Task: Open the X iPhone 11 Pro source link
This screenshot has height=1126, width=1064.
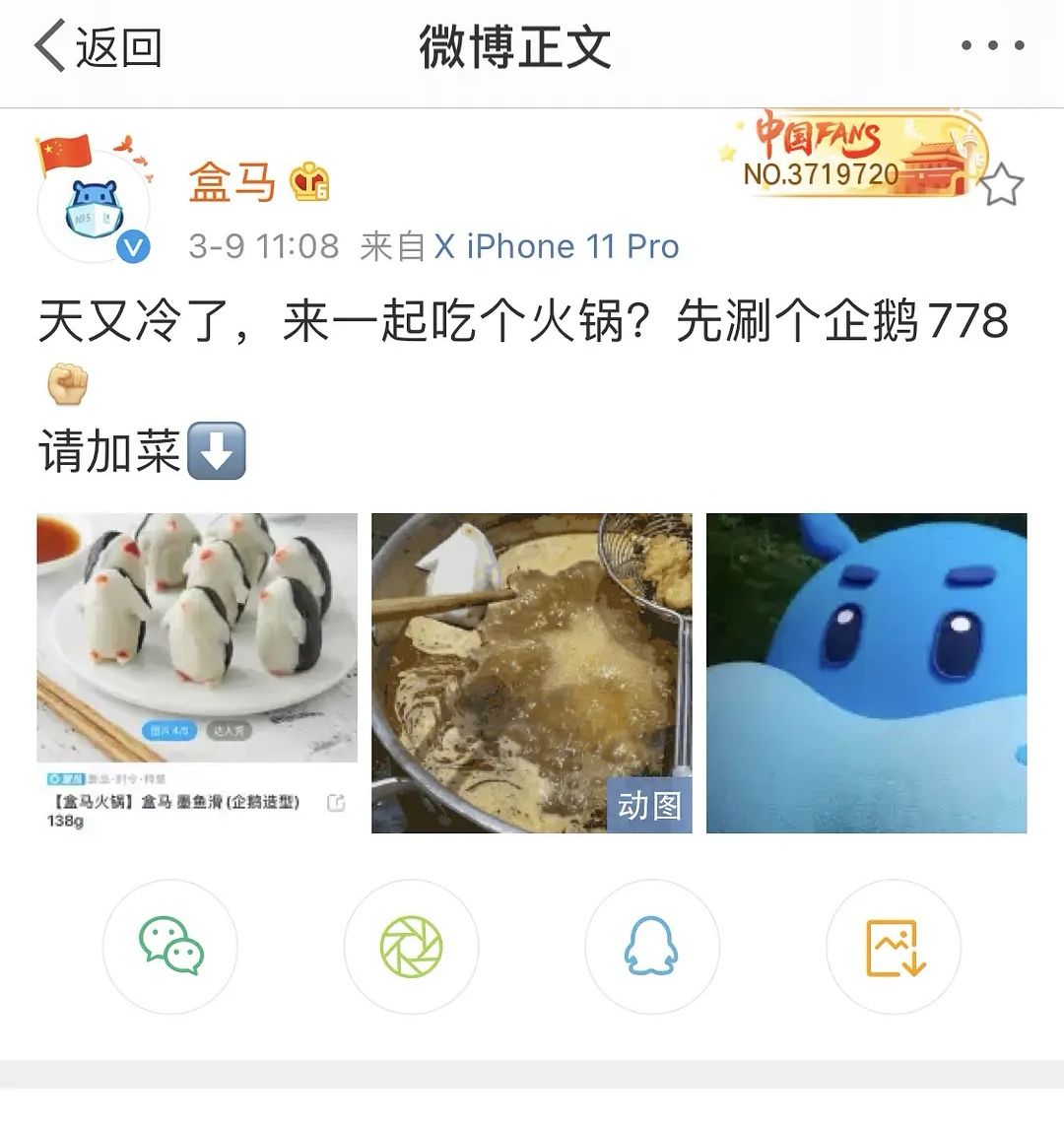Action: point(559,246)
